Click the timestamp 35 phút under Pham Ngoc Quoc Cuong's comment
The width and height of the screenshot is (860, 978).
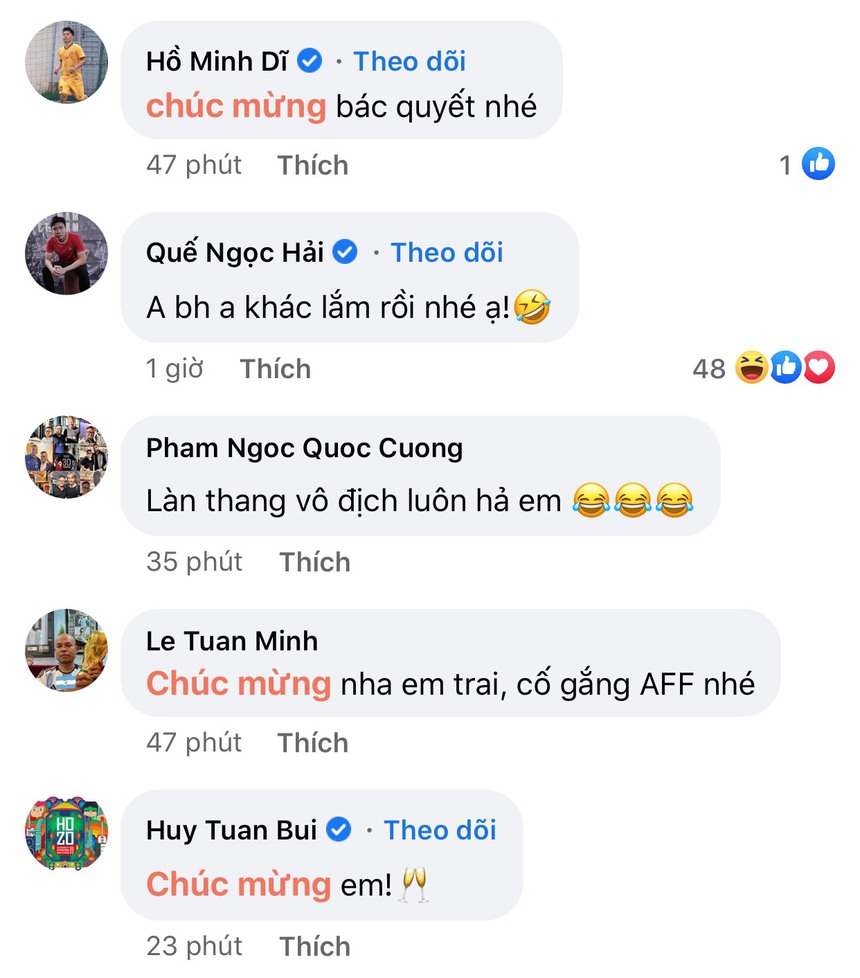pyautogui.click(x=194, y=562)
